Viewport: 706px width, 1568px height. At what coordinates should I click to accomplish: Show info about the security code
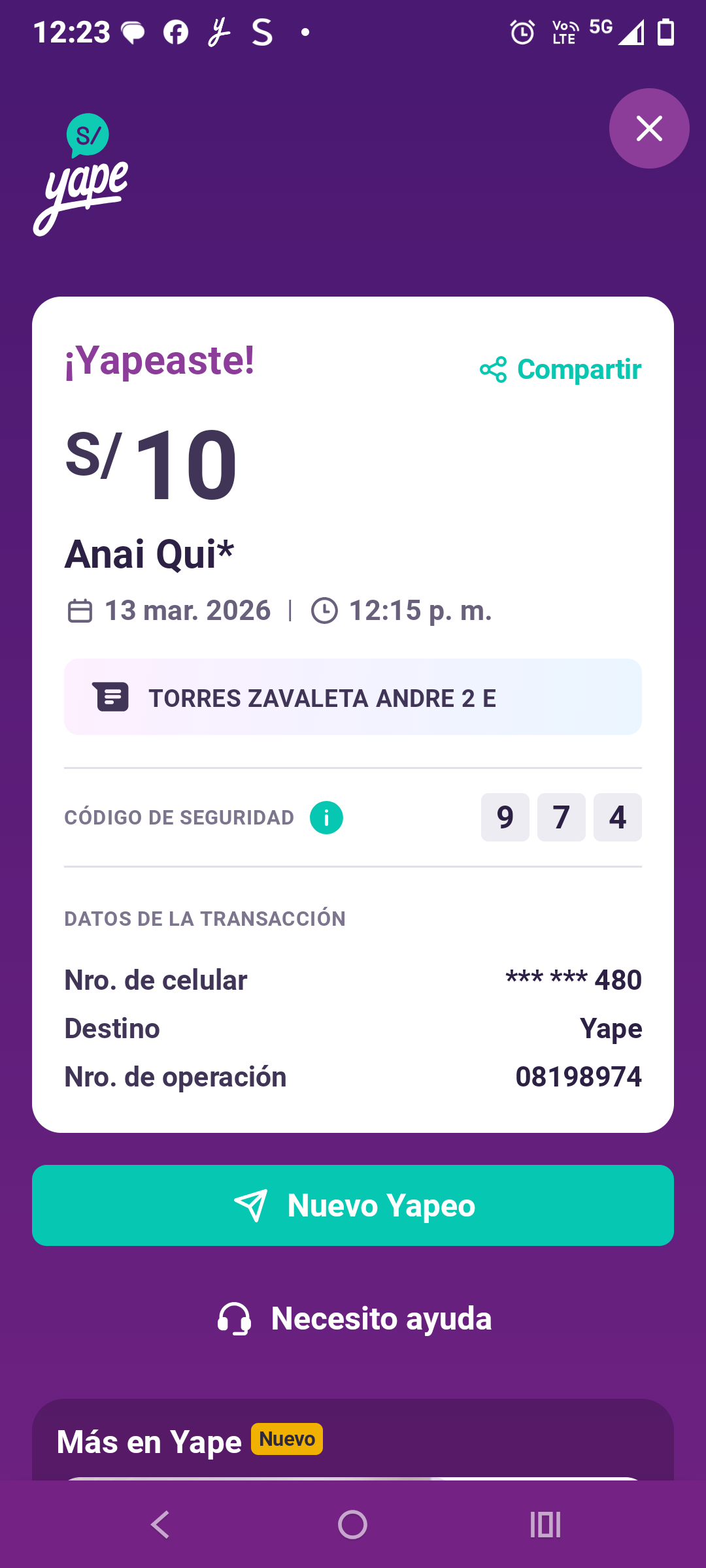(326, 817)
